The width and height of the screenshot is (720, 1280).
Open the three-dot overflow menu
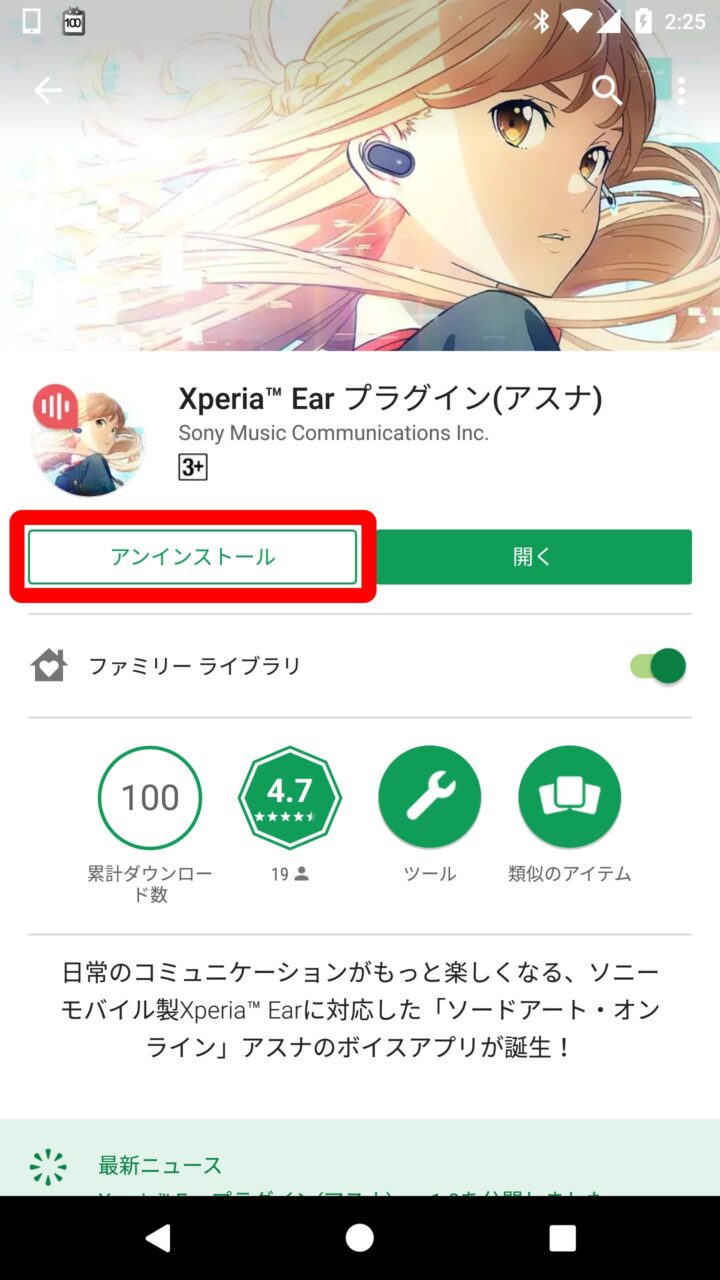681,91
